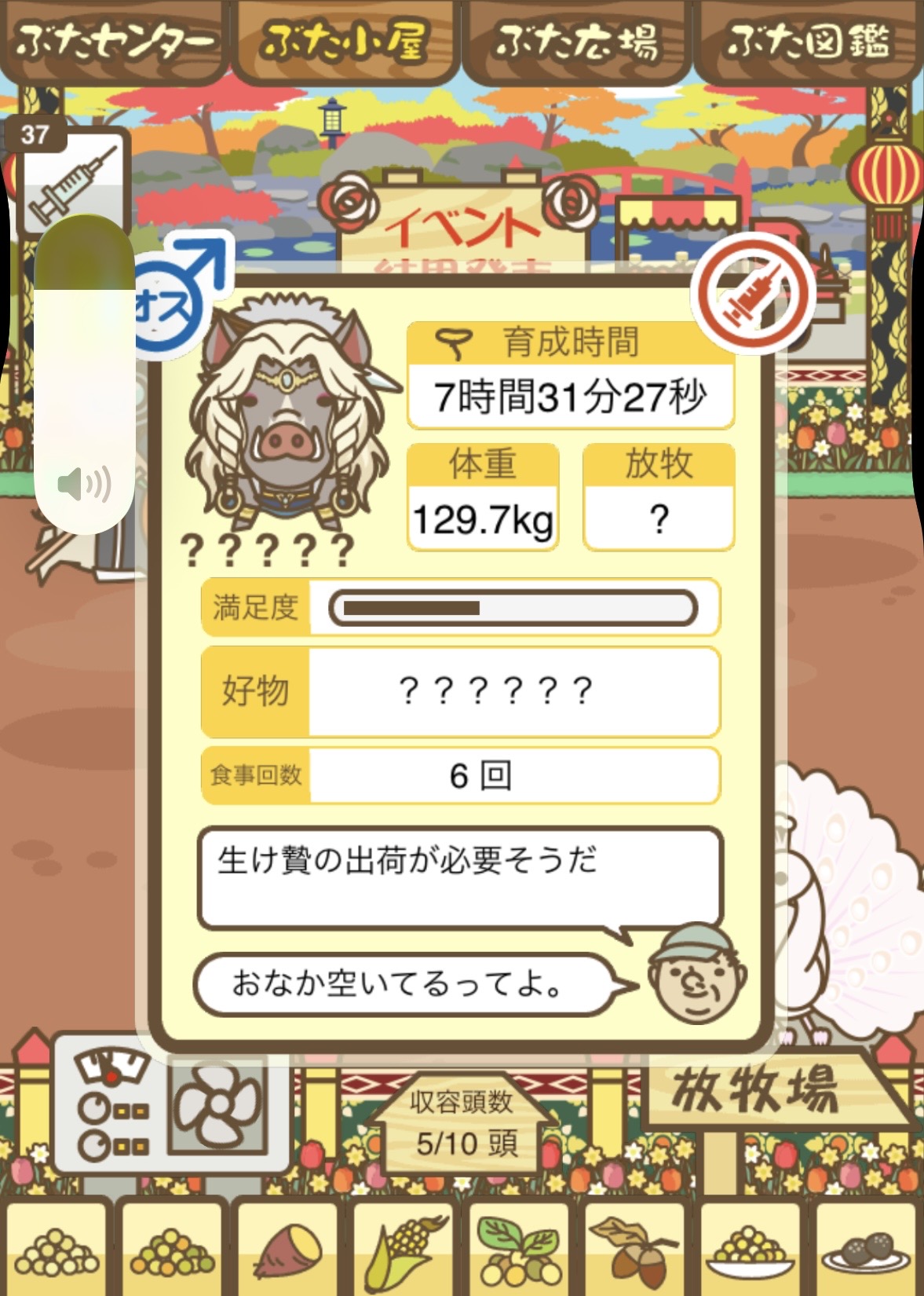Viewport: 924px width, 1296px height.
Task: Tap the syringe item with 37 count
Action: [x=75, y=181]
